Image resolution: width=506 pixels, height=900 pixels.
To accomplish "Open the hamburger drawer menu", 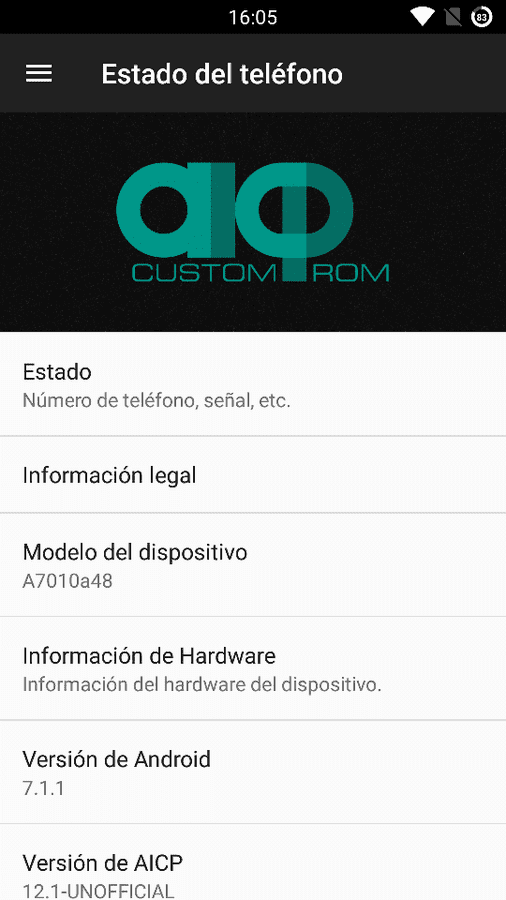I will [39, 74].
